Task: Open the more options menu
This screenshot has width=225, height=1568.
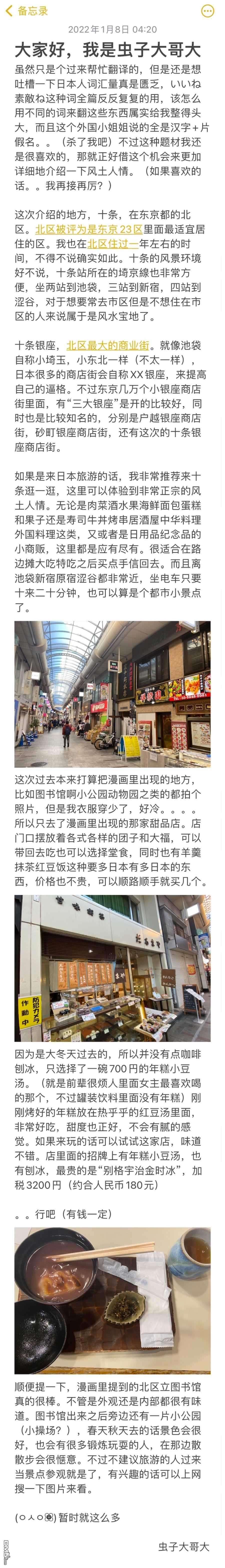Action: 208,11
